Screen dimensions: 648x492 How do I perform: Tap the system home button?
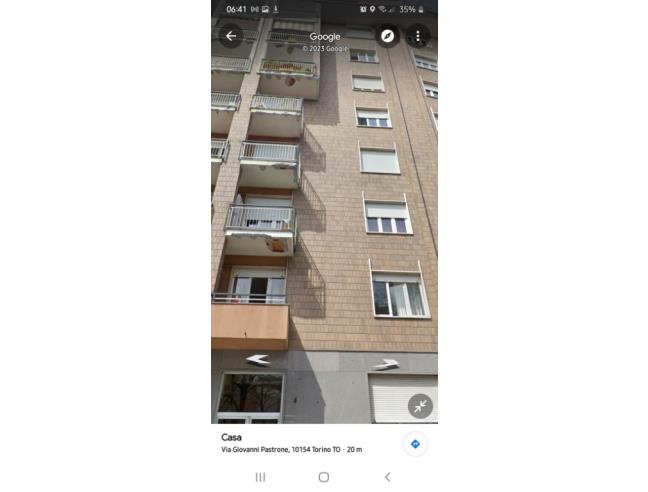[x=324, y=477]
